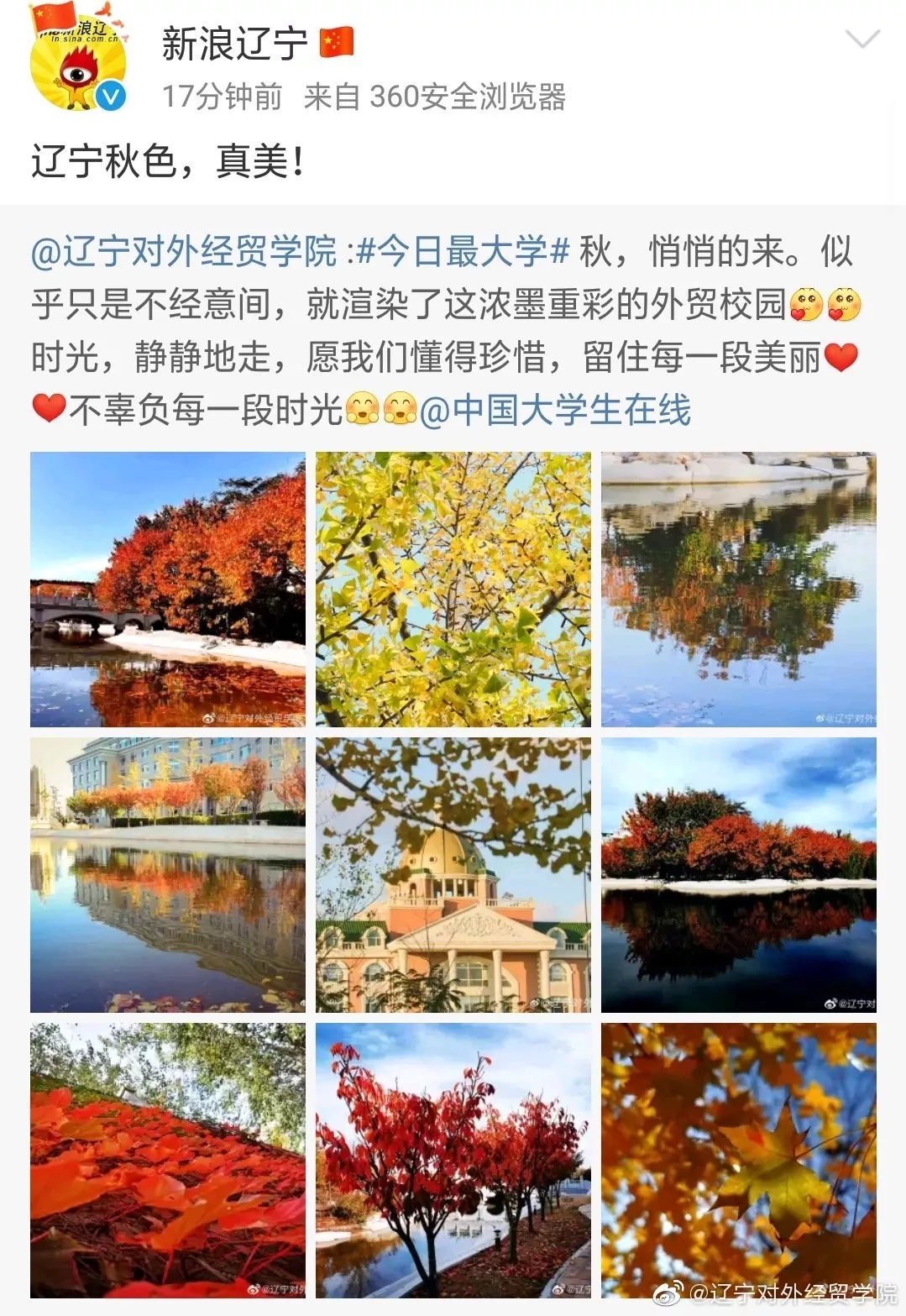Tap the 新浪辽宁 account name
The height and width of the screenshot is (1316, 906).
[234, 44]
